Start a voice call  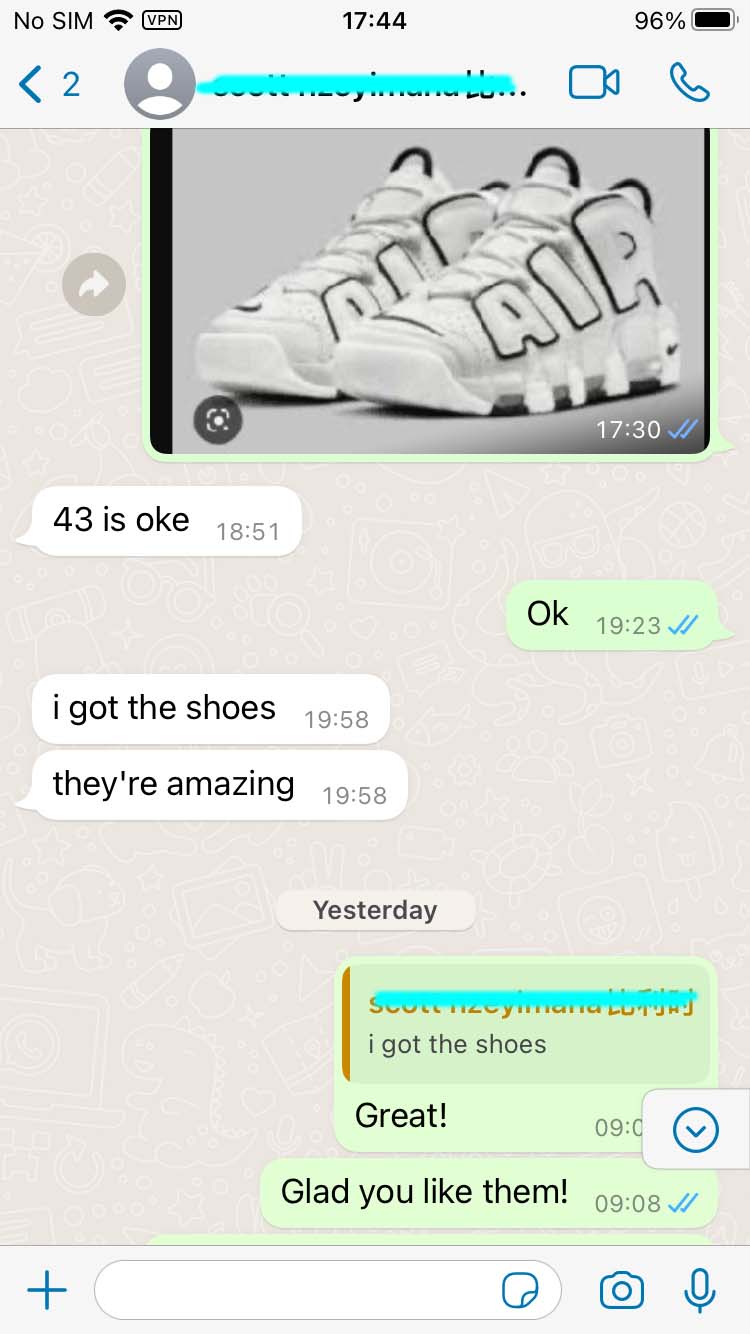[689, 83]
